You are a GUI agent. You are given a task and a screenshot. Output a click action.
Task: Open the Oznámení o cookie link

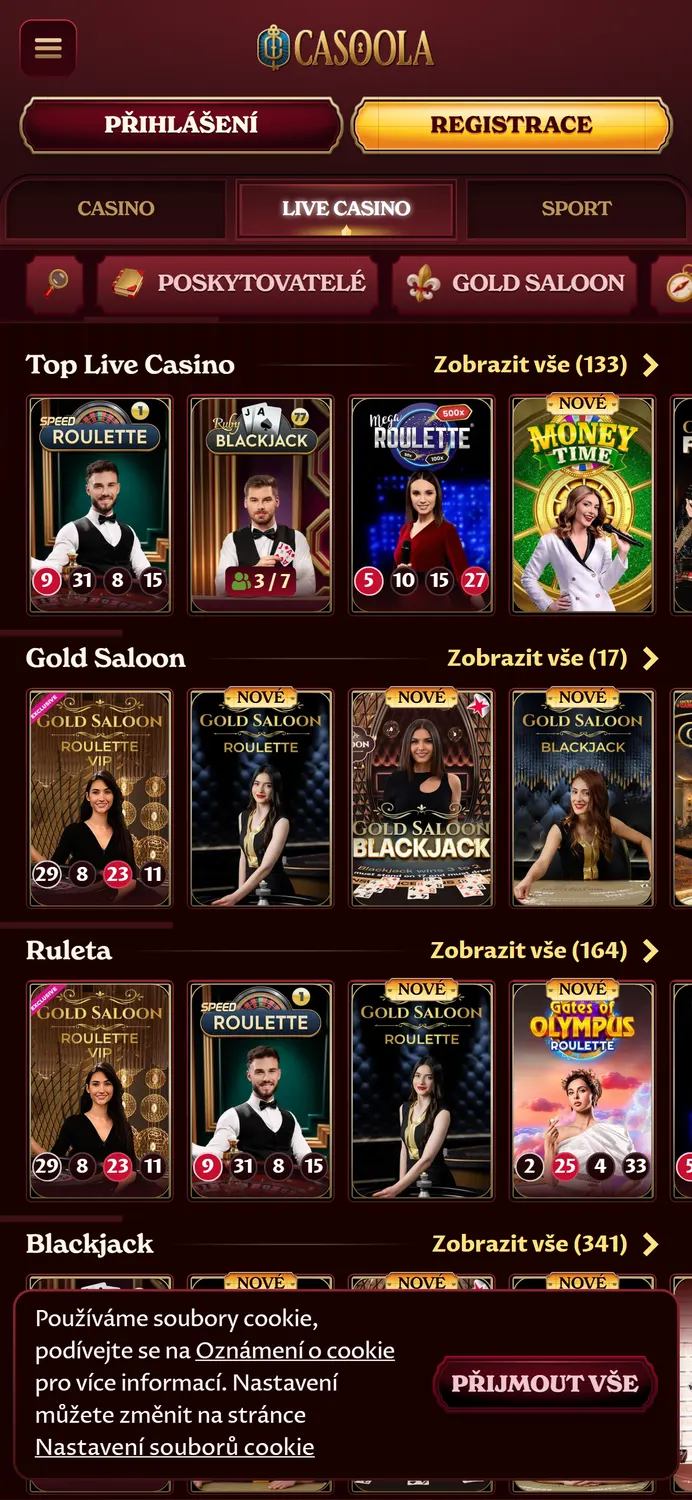[295, 1350]
